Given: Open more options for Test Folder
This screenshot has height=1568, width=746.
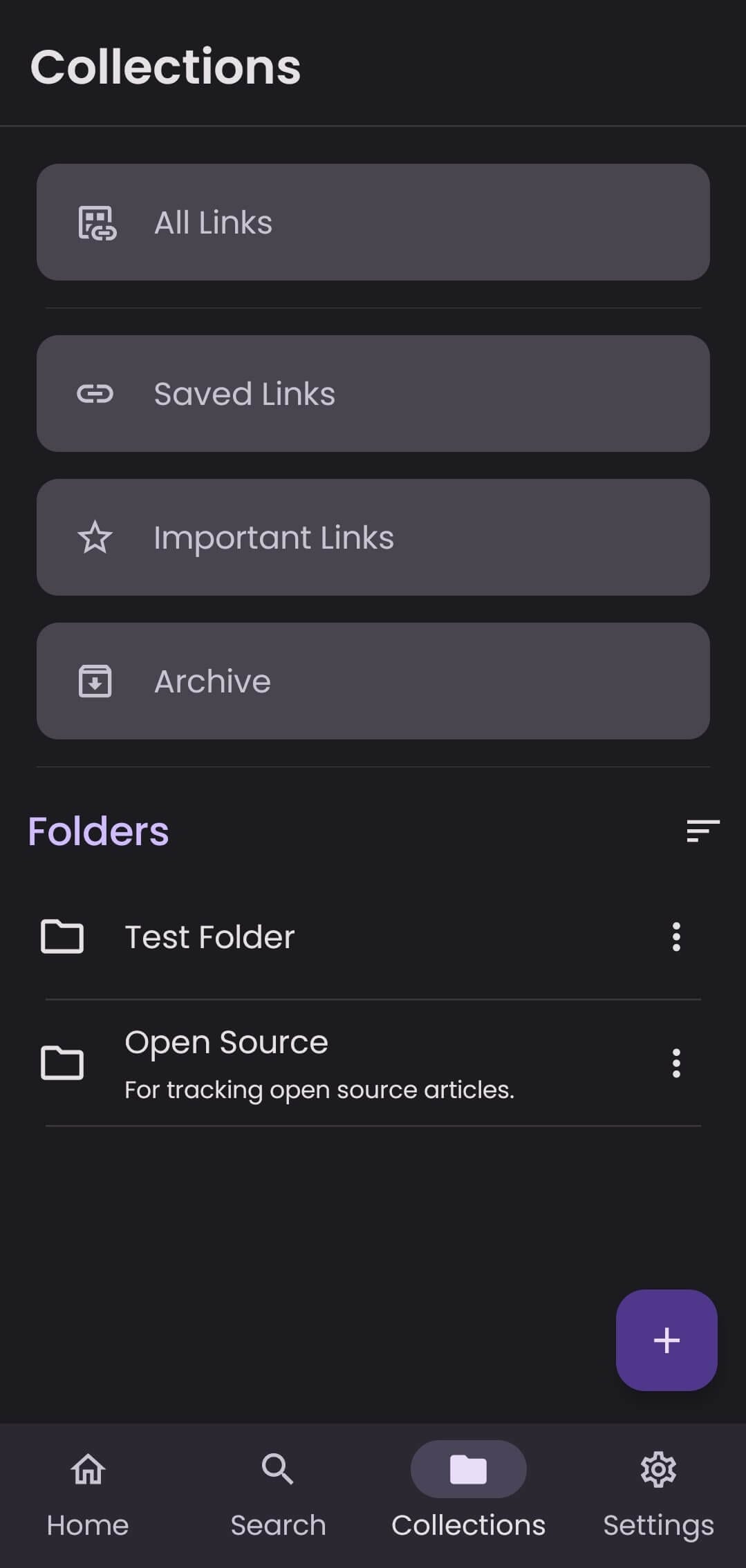Looking at the screenshot, I should 676,937.
